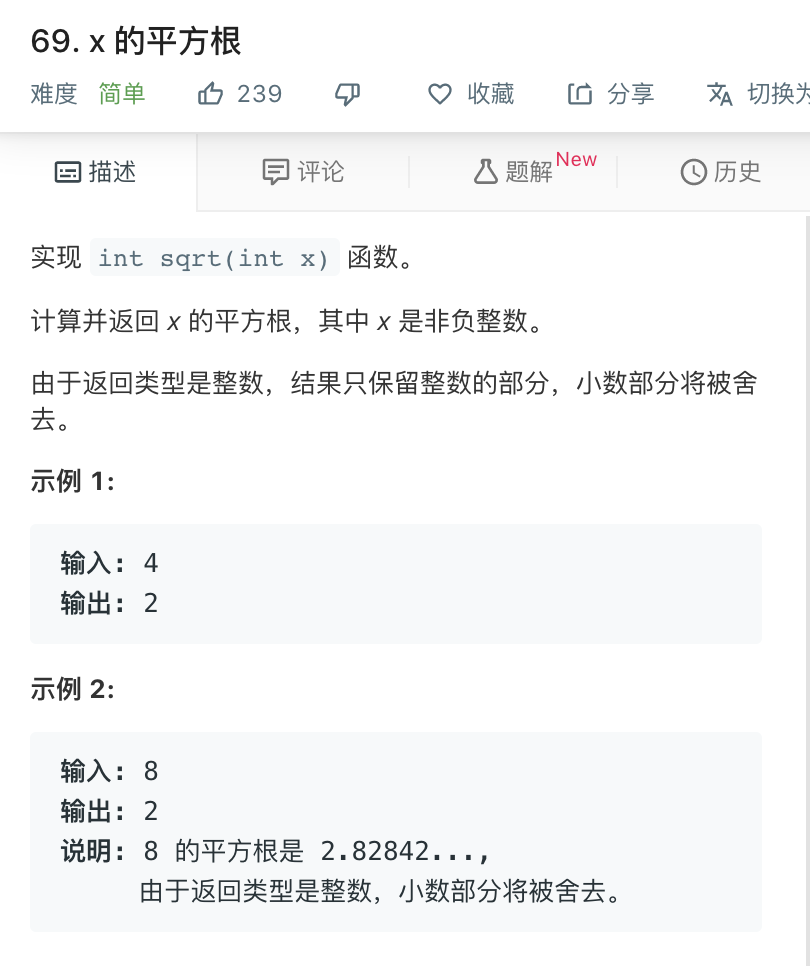Image resolution: width=810 pixels, height=966 pixels.
Task: Share the problem with 分享
Action: pos(610,94)
